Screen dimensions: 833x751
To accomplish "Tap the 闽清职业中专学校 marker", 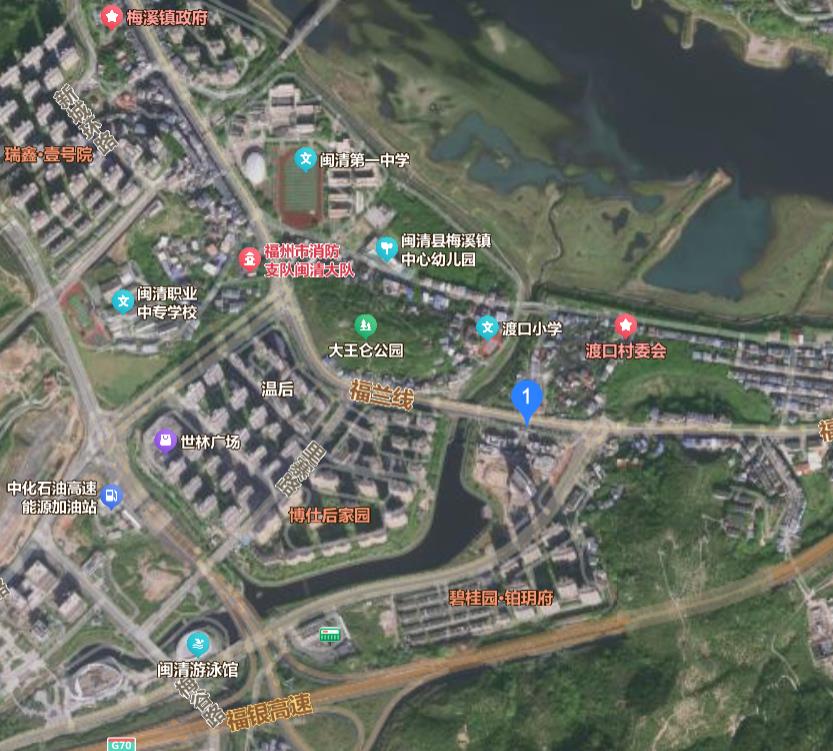I will 122,300.
